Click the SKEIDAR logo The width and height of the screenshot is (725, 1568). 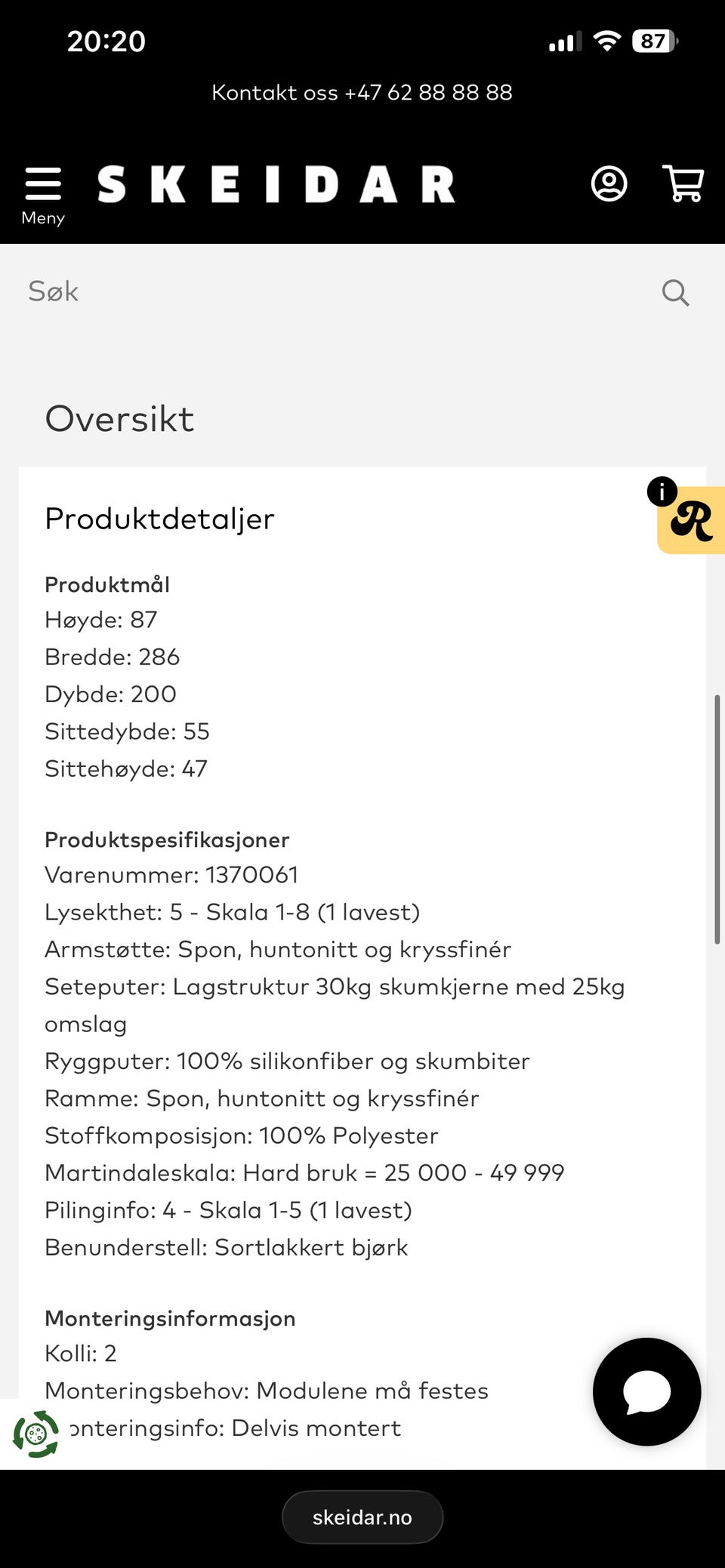(x=274, y=183)
